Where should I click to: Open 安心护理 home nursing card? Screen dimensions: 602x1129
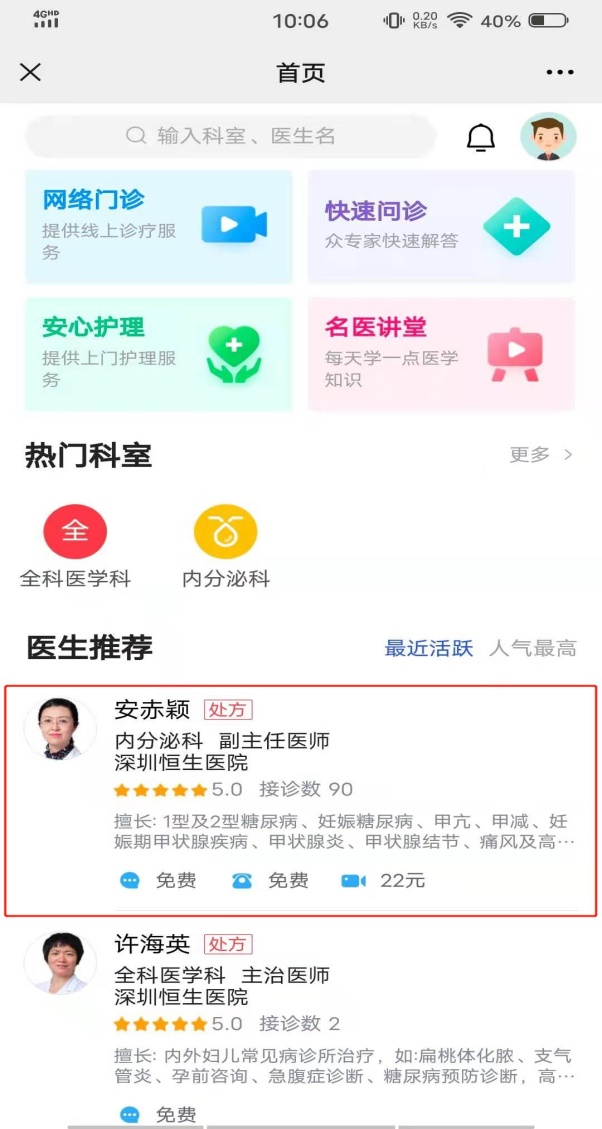click(x=158, y=354)
